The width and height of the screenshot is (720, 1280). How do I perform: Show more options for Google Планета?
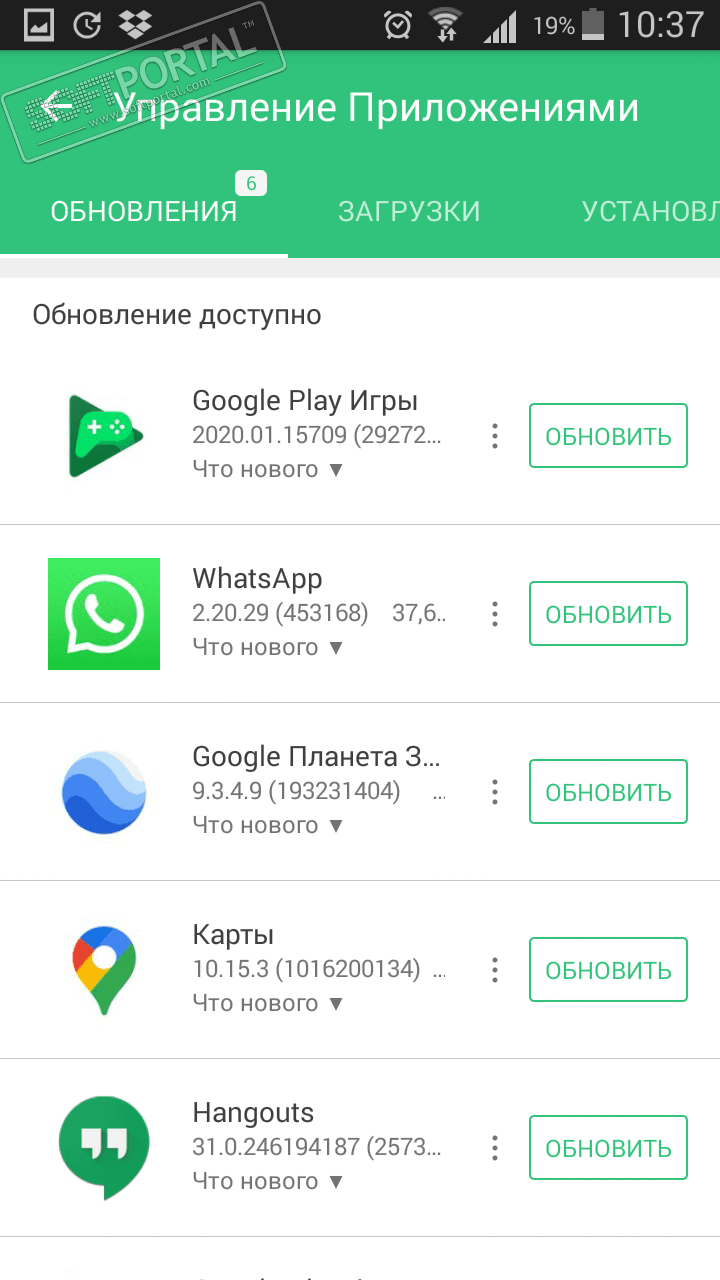pyautogui.click(x=494, y=792)
